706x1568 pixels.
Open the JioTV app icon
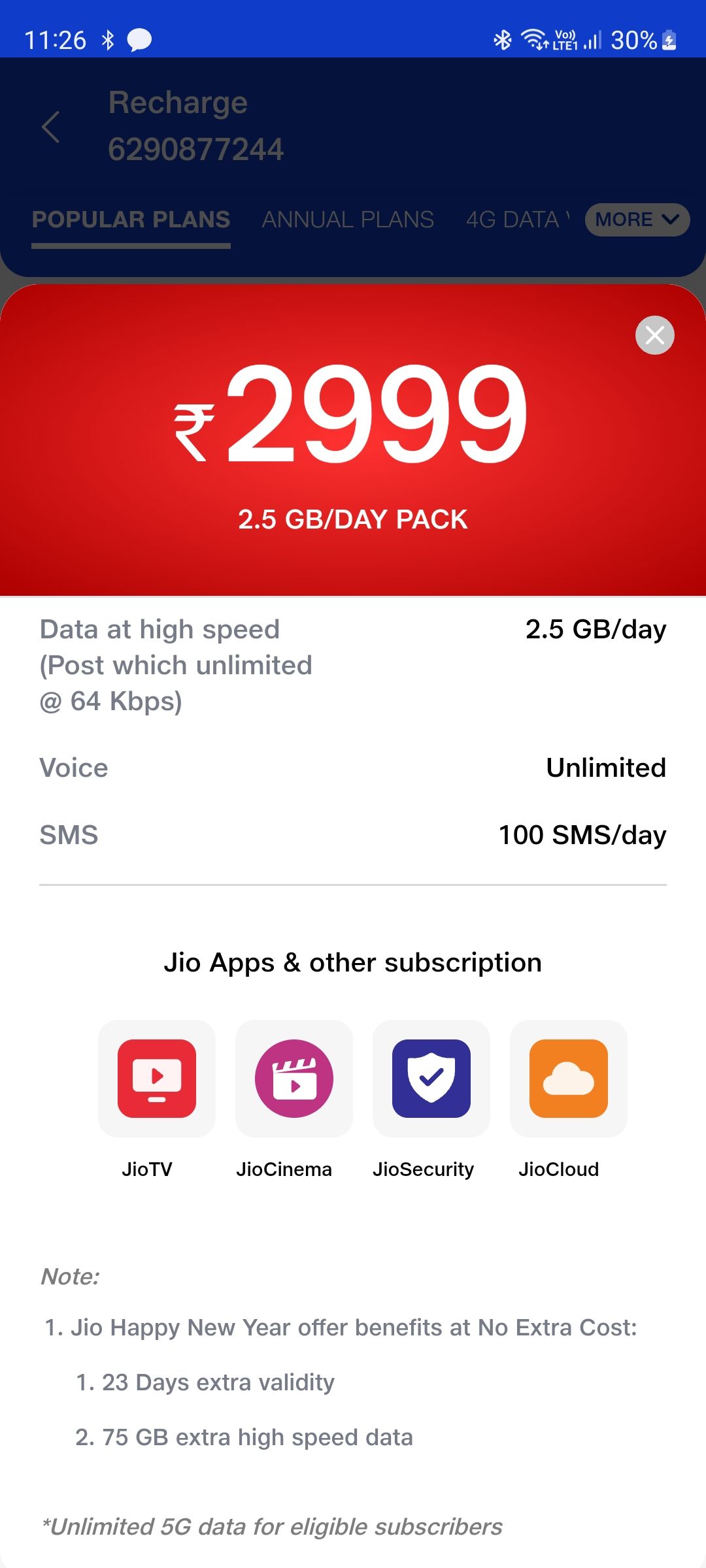pyautogui.click(x=157, y=1079)
